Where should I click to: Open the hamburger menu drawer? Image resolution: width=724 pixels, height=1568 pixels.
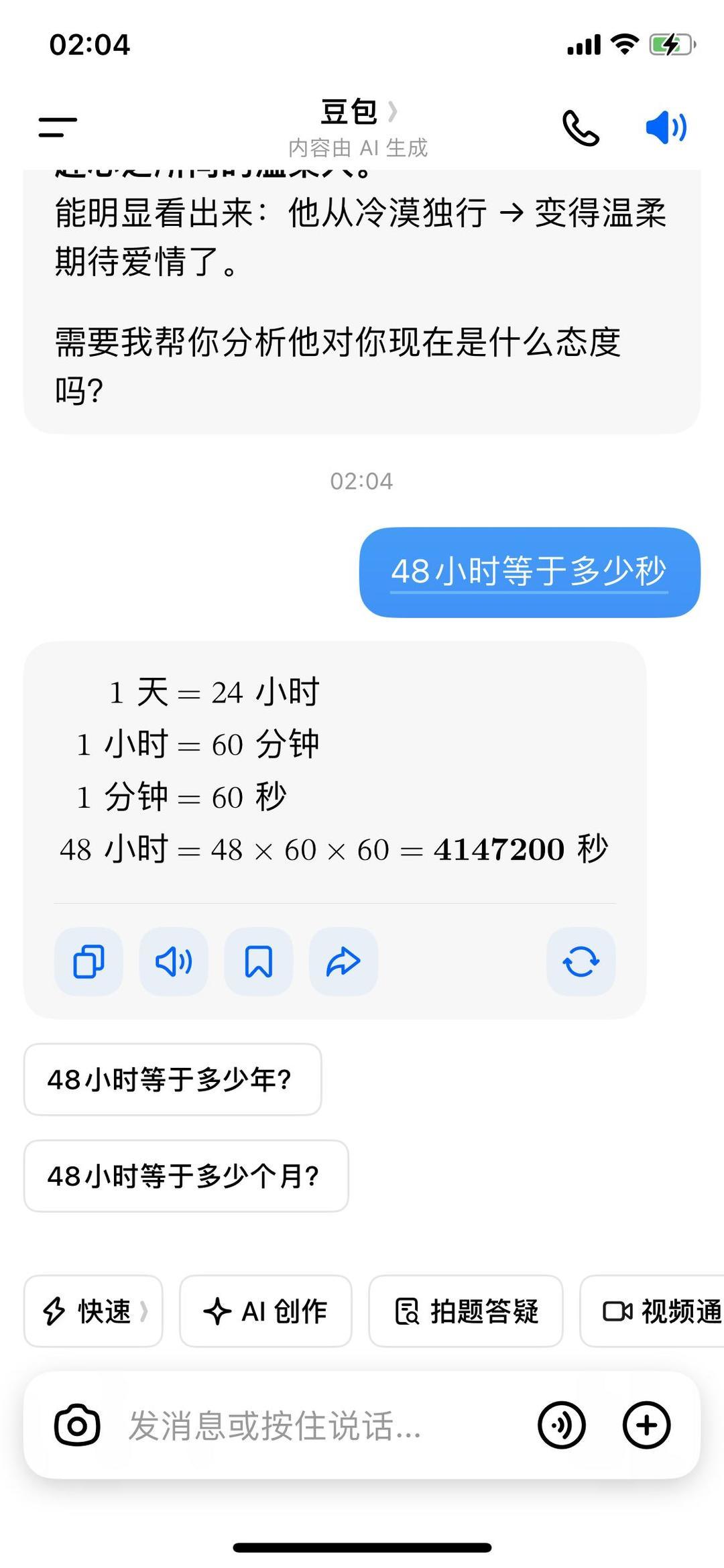pos(58,127)
